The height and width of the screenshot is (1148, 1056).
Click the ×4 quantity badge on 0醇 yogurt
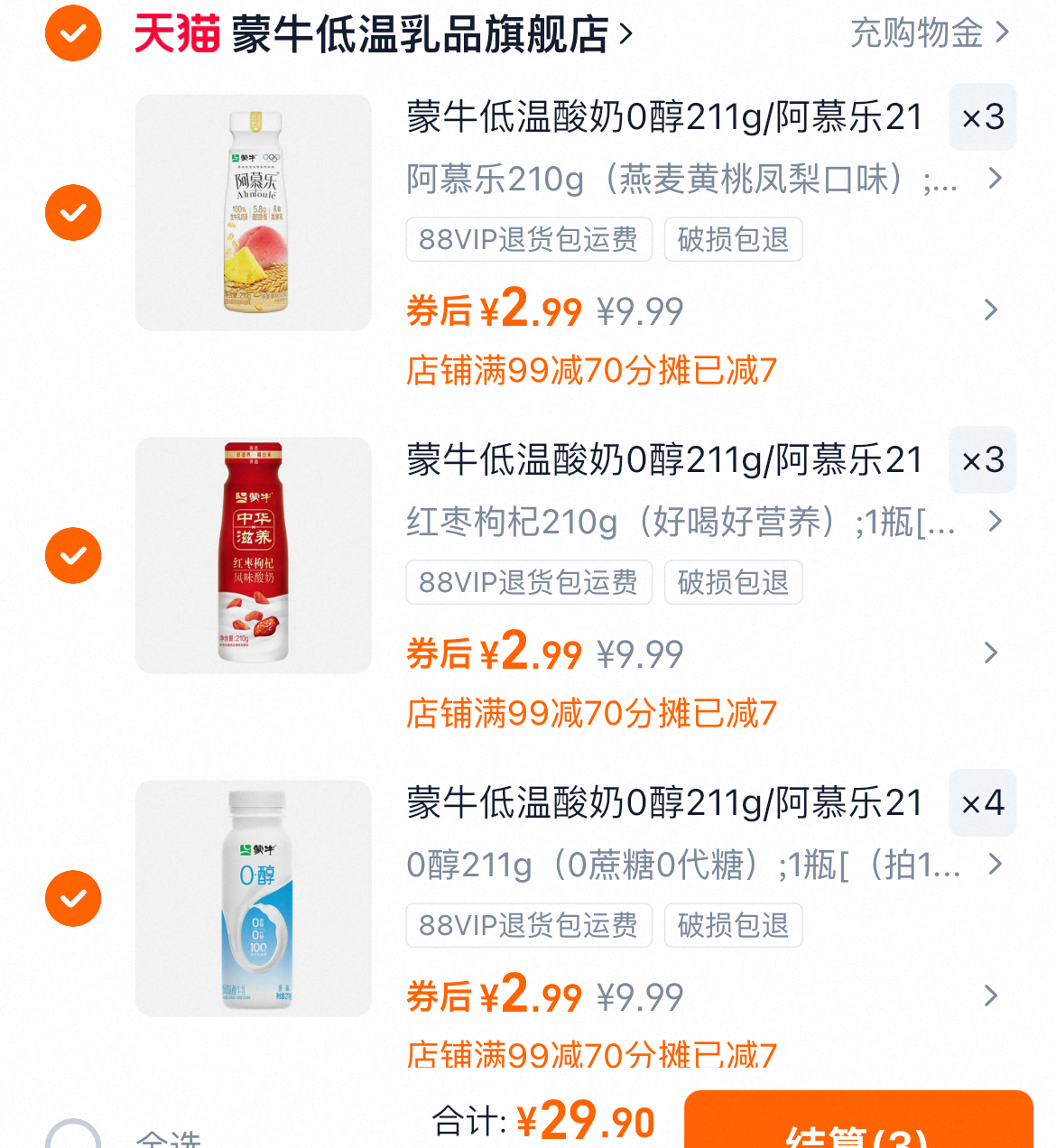982,803
